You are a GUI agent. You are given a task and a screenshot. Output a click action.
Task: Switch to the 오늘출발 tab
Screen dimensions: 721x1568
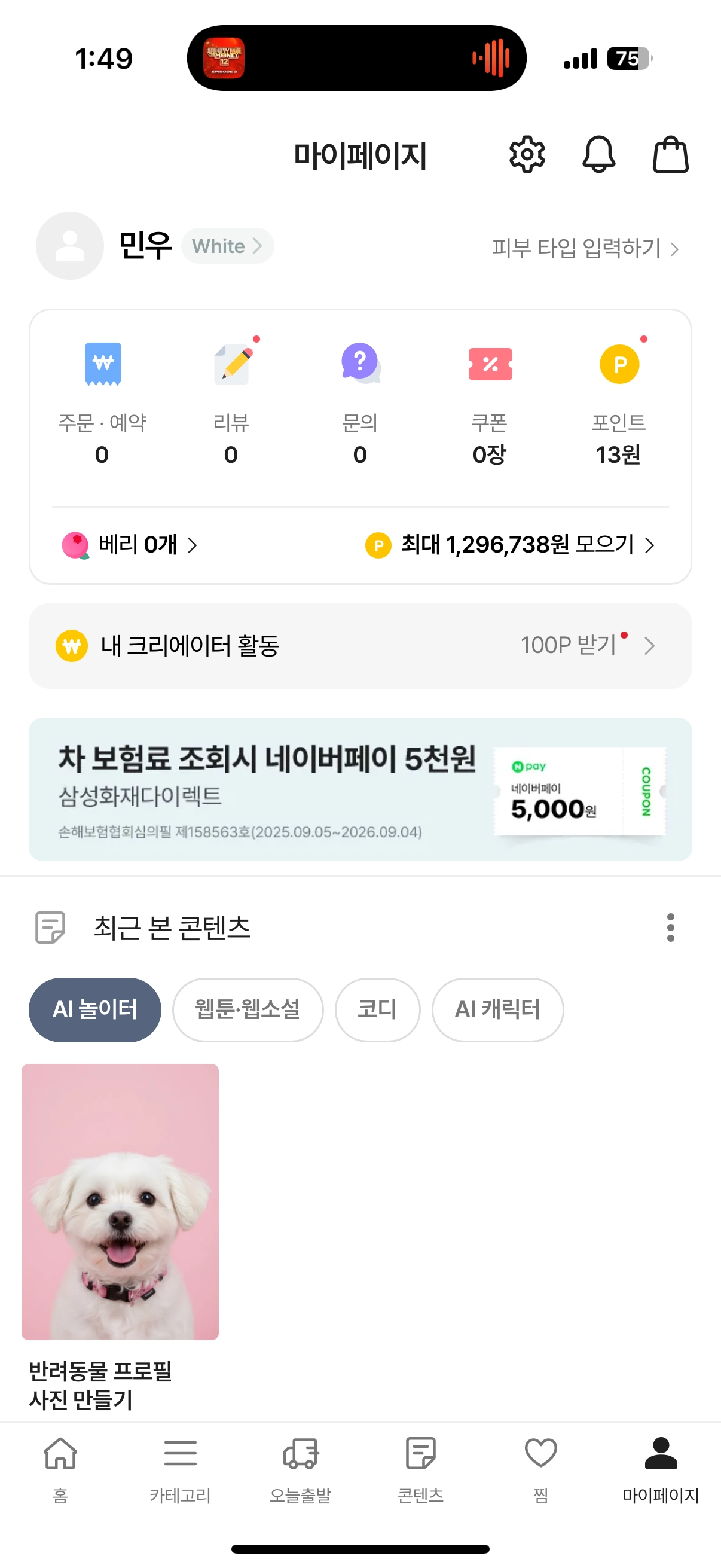pos(301,1468)
